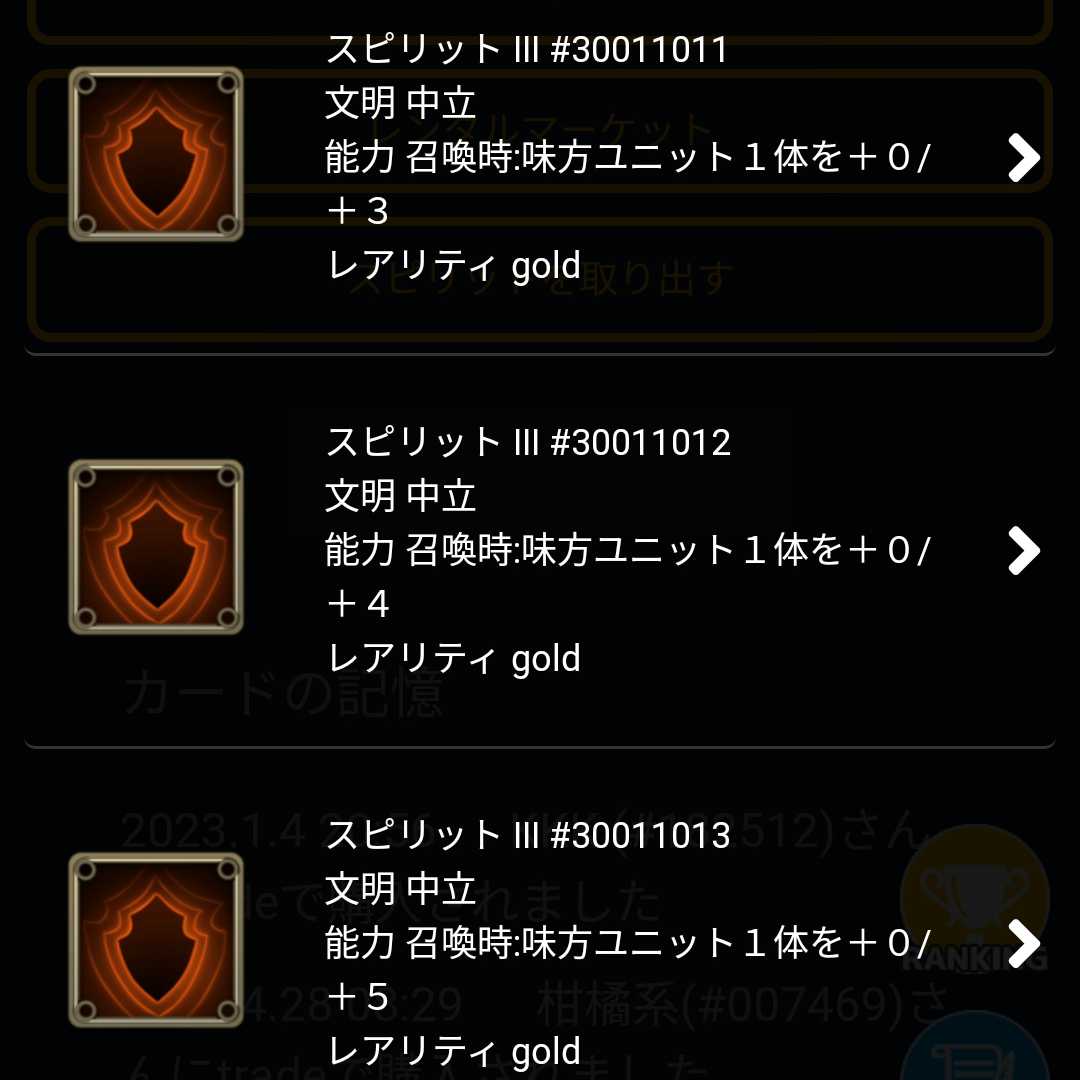1080x1080 pixels.
Task: Choose the Spirit III #30011013 entry
Action: tap(540, 942)
